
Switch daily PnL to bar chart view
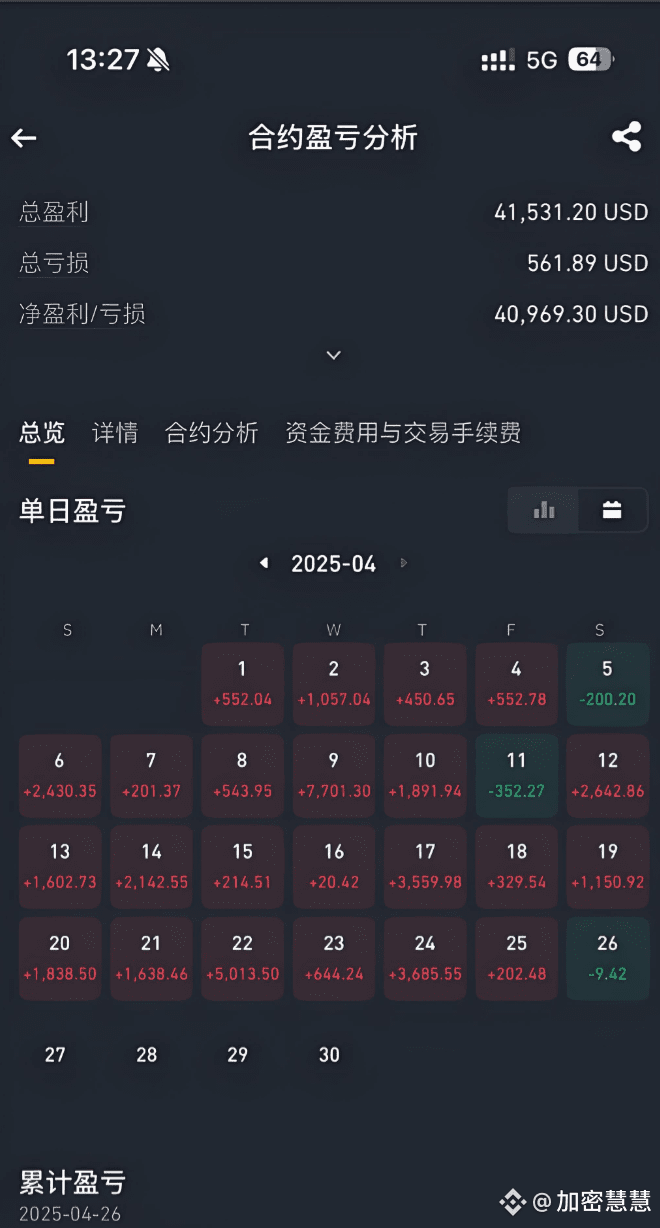tap(544, 511)
